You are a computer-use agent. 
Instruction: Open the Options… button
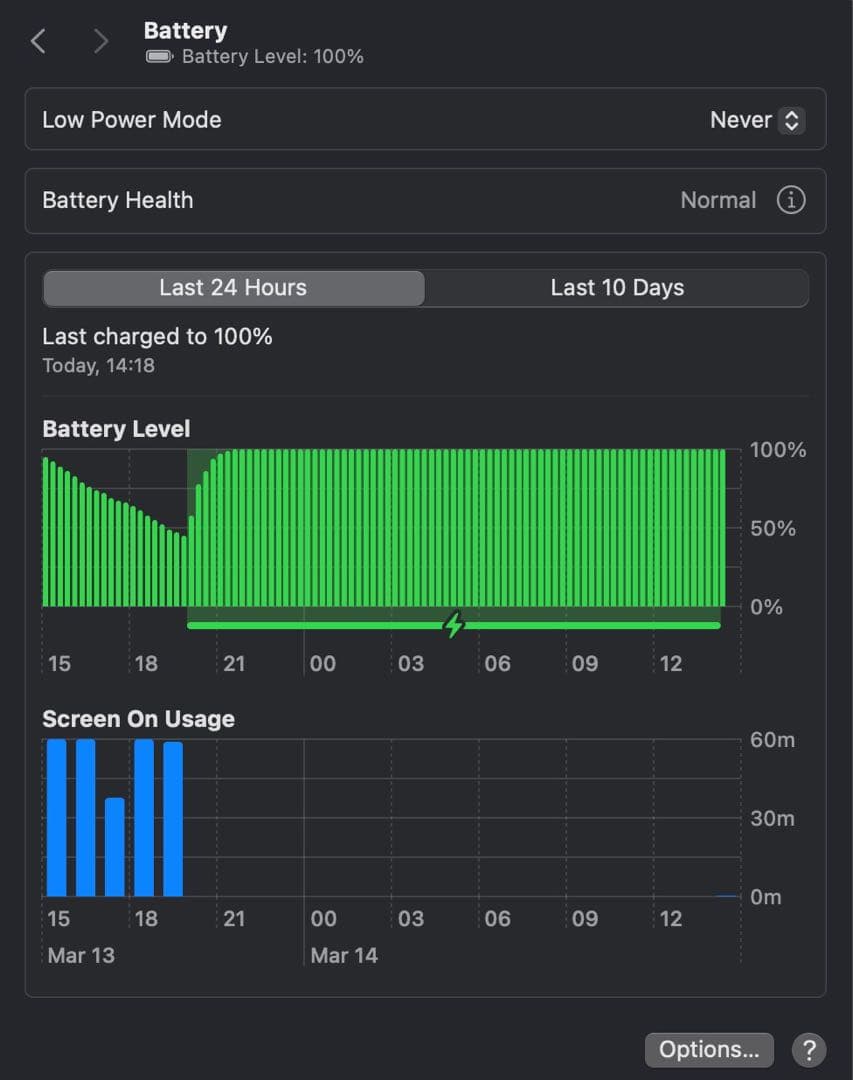(x=709, y=1049)
